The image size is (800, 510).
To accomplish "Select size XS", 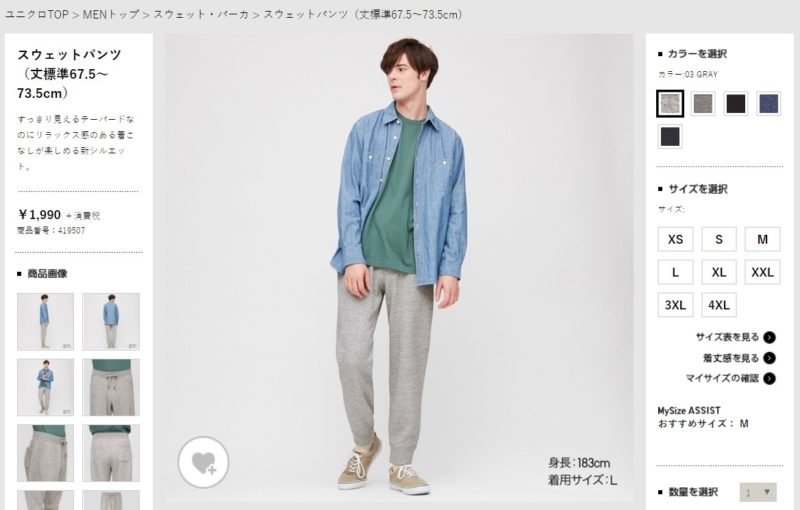I will pos(675,239).
